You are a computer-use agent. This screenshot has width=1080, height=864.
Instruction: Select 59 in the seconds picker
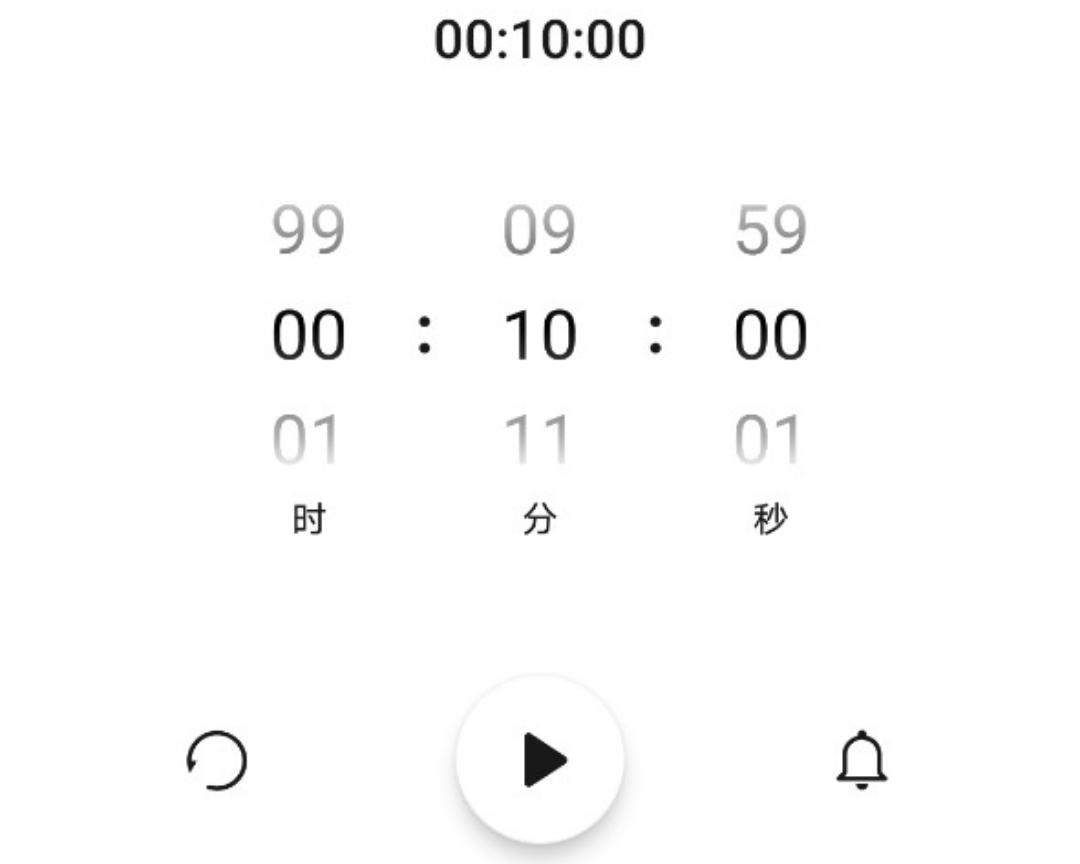770,231
